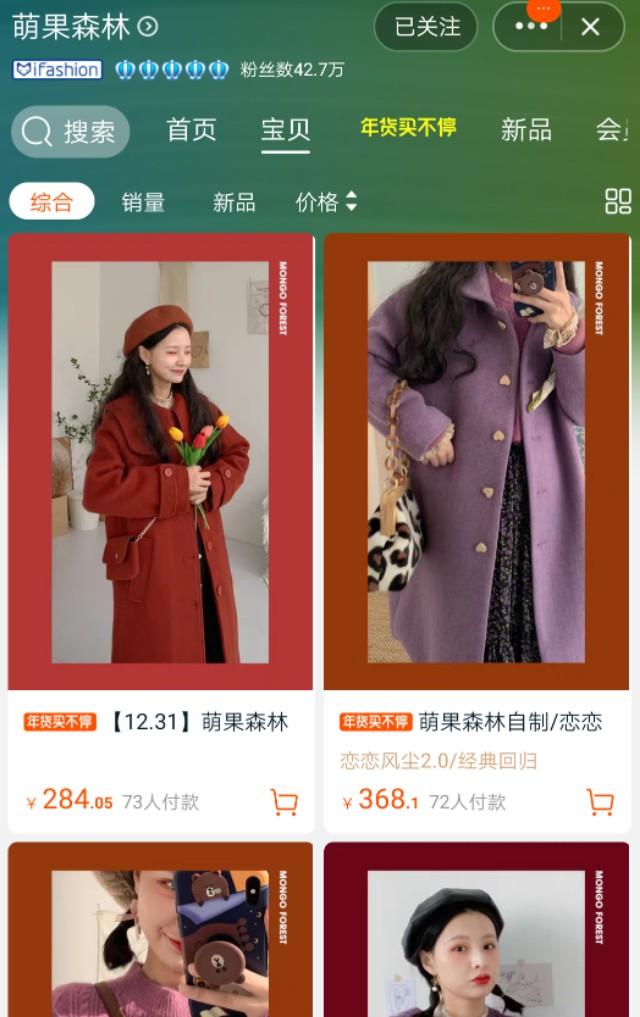Go to the 新品 top tab
Viewport: 640px width, 1017px height.
526,129
